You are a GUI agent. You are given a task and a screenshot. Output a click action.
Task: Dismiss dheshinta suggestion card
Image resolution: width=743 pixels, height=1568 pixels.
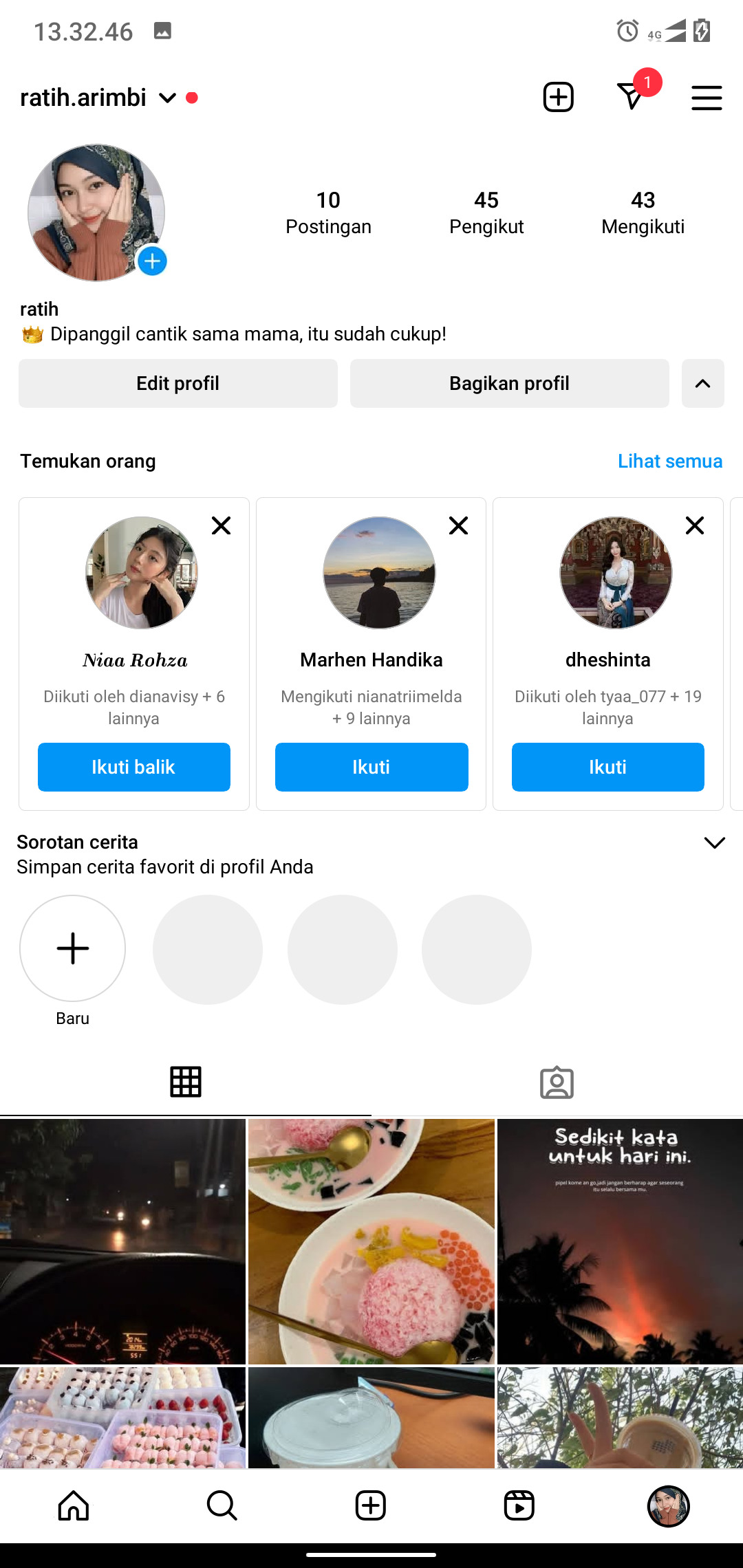click(x=695, y=525)
